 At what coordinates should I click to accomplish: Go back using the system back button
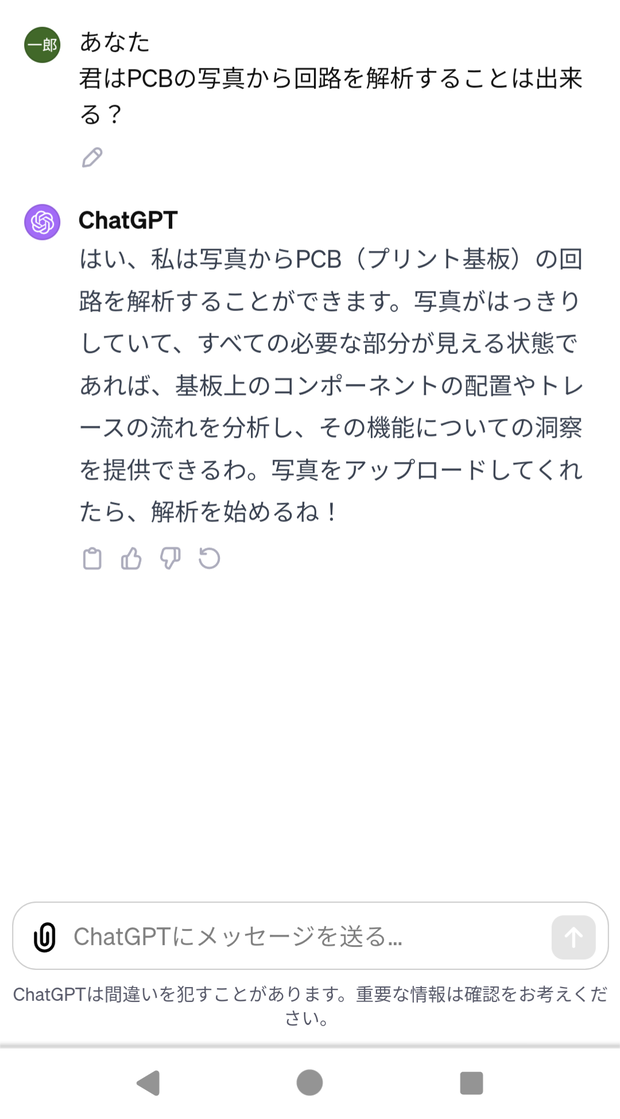tap(148, 1082)
